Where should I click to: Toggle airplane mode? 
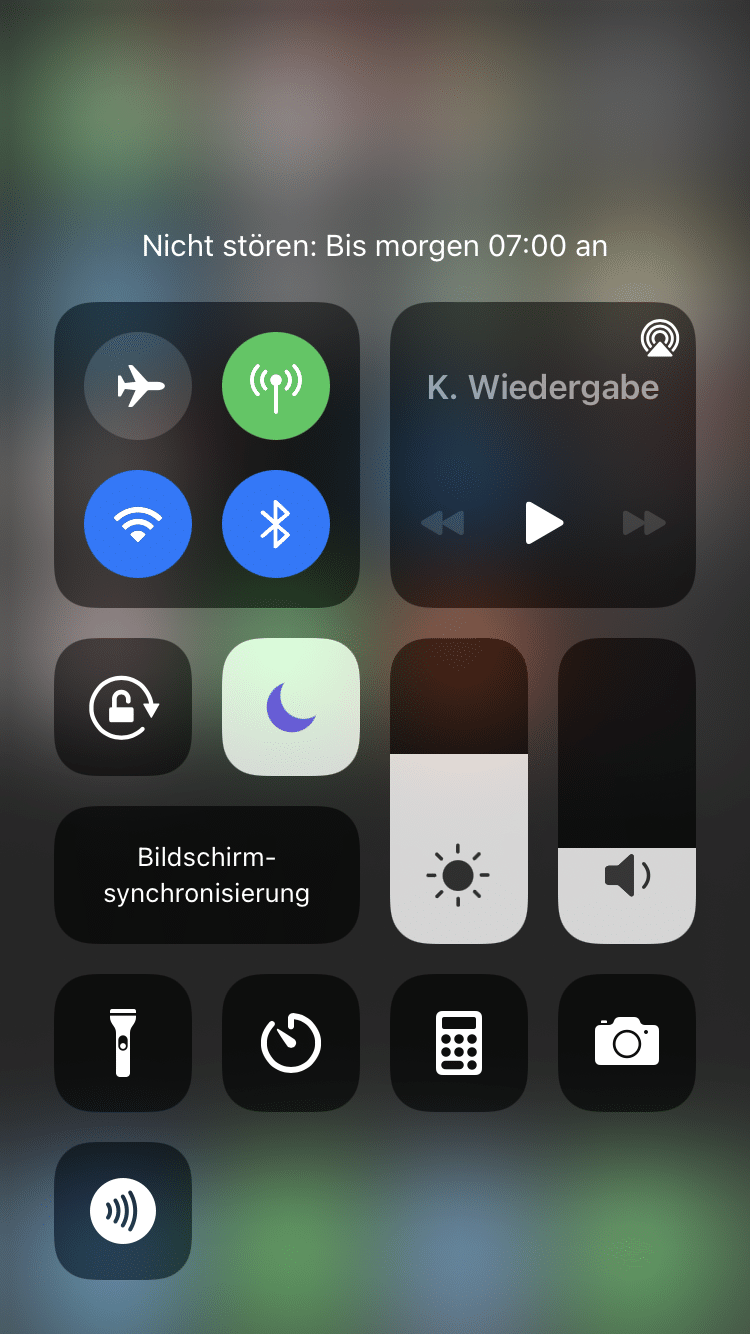138,386
